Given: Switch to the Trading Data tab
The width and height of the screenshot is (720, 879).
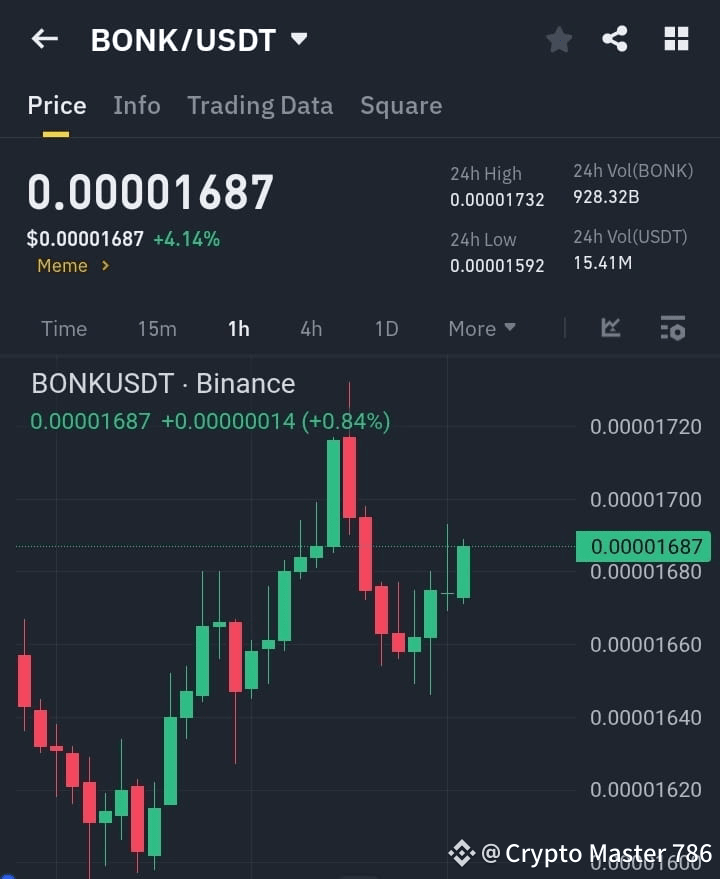Looking at the screenshot, I should (260, 105).
